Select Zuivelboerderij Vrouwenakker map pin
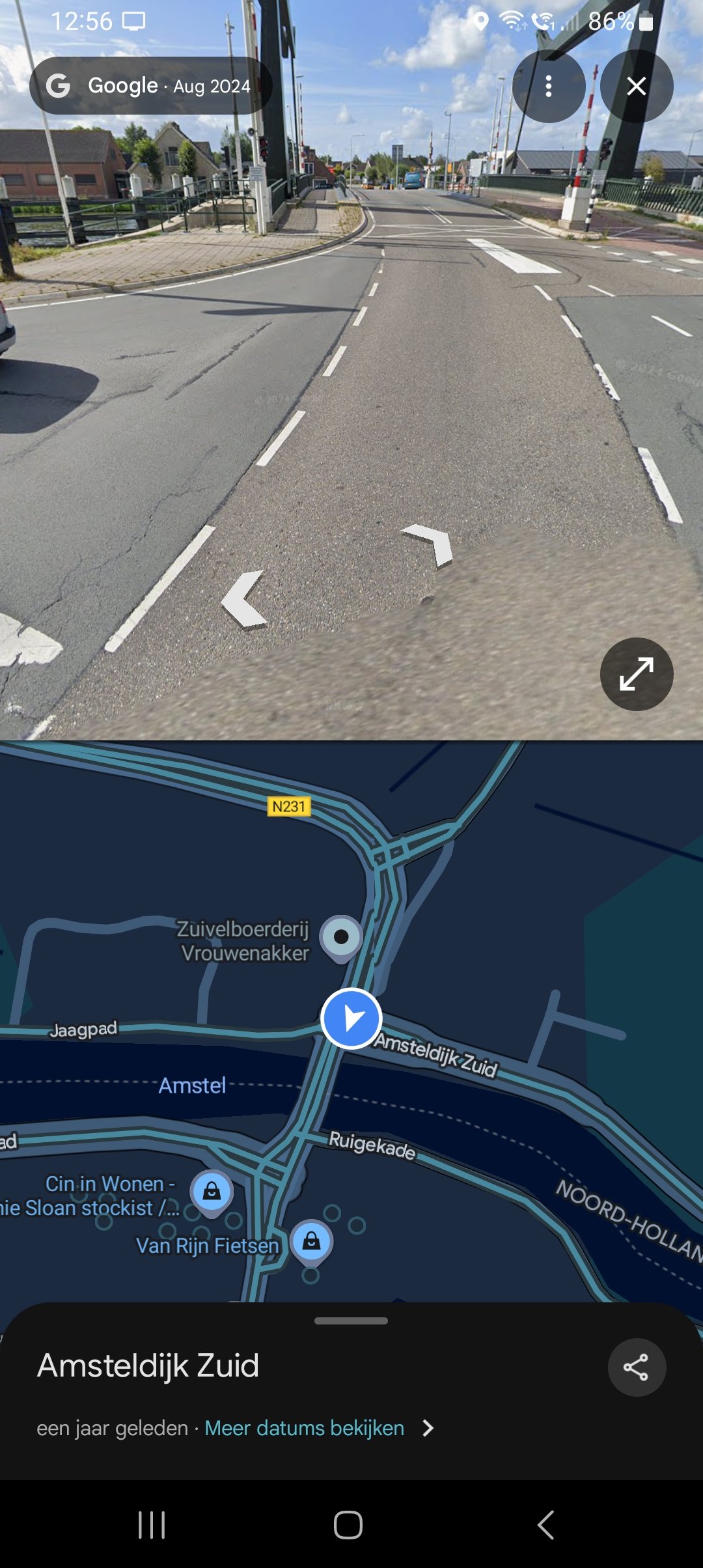This screenshot has width=703, height=1568. [341, 938]
